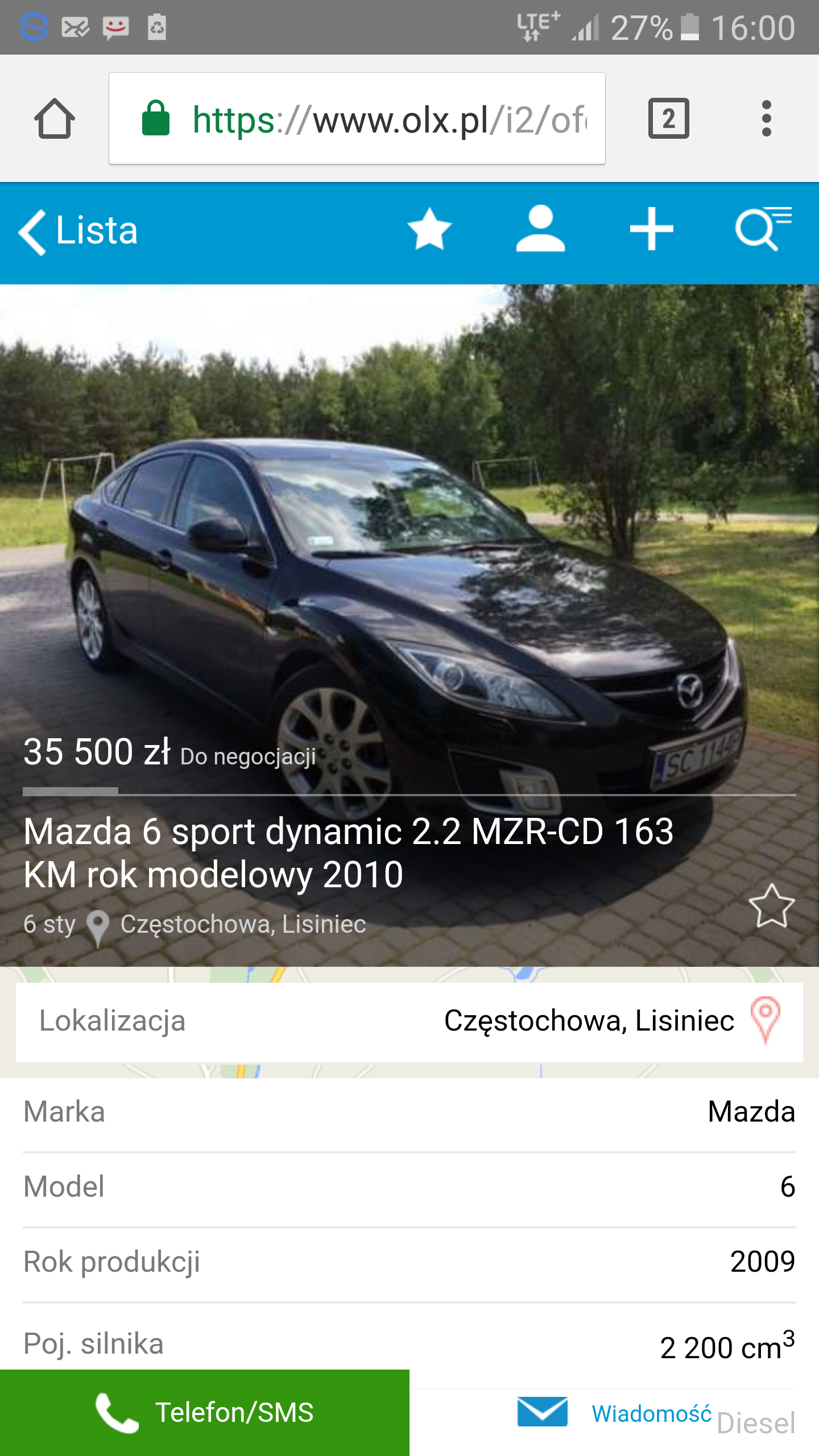Open the Mazda 6 photo gallery
Image resolution: width=819 pixels, height=1456 pixels.
point(409,540)
